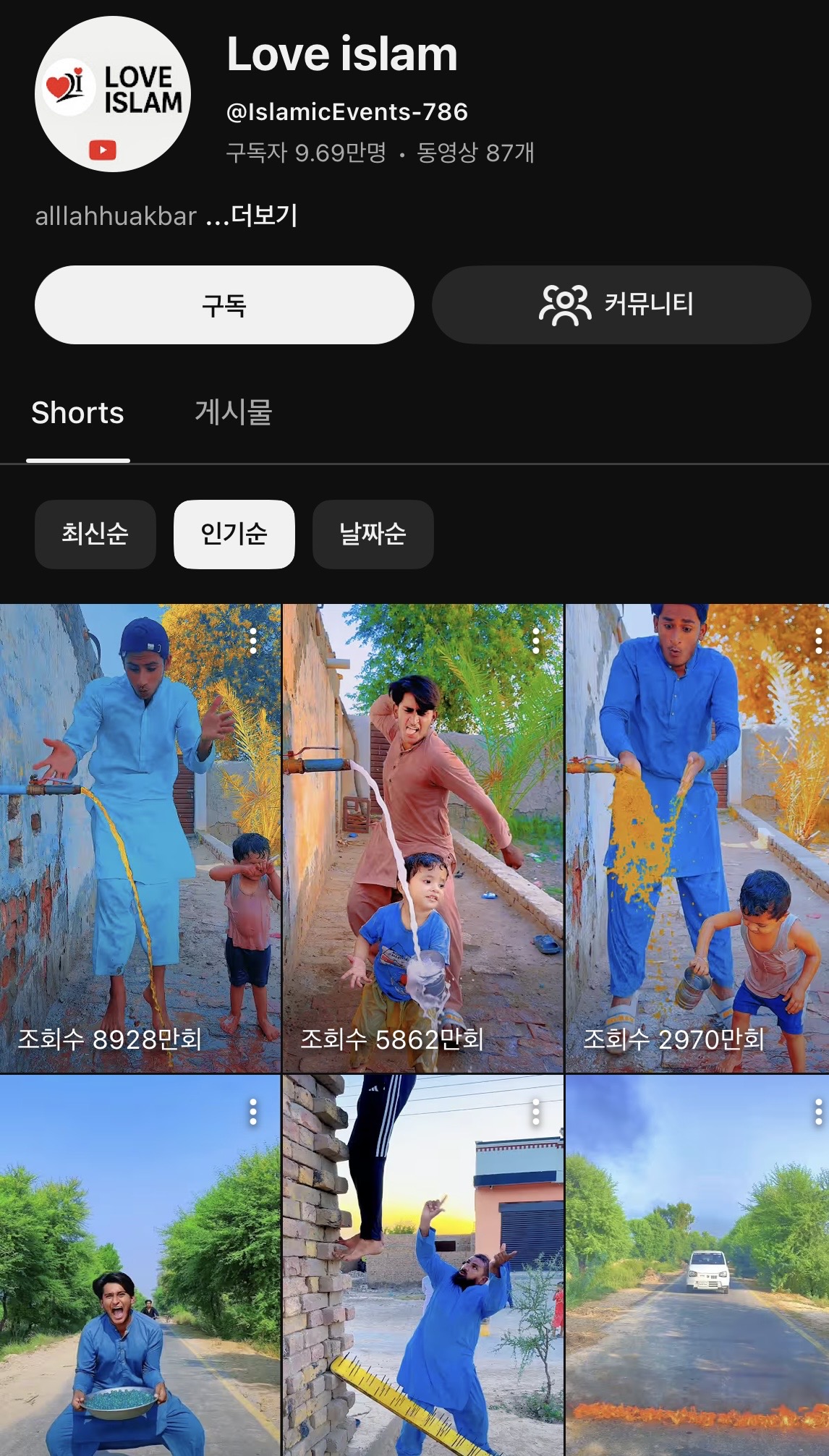Image resolution: width=829 pixels, height=1456 pixels.
Task: Expand the channel description via 더보기
Action: pos(263,216)
